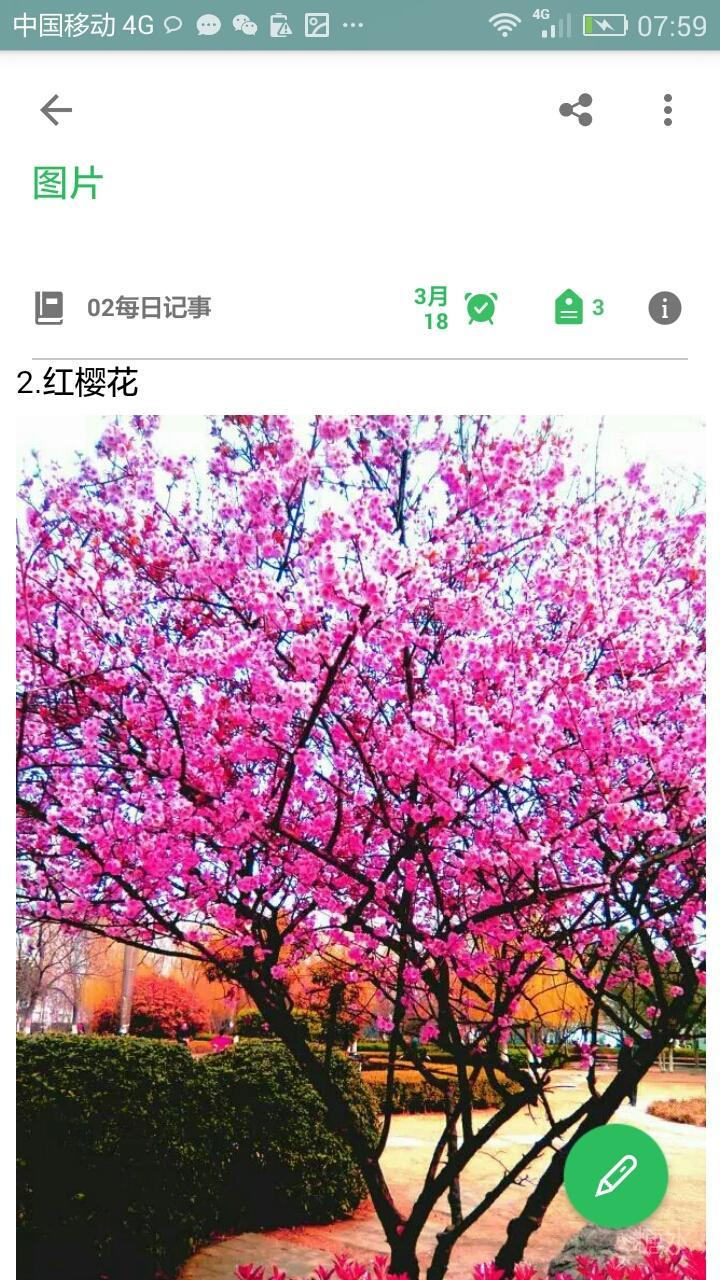Show note info details
This screenshot has height=1280, width=720.
(x=665, y=308)
